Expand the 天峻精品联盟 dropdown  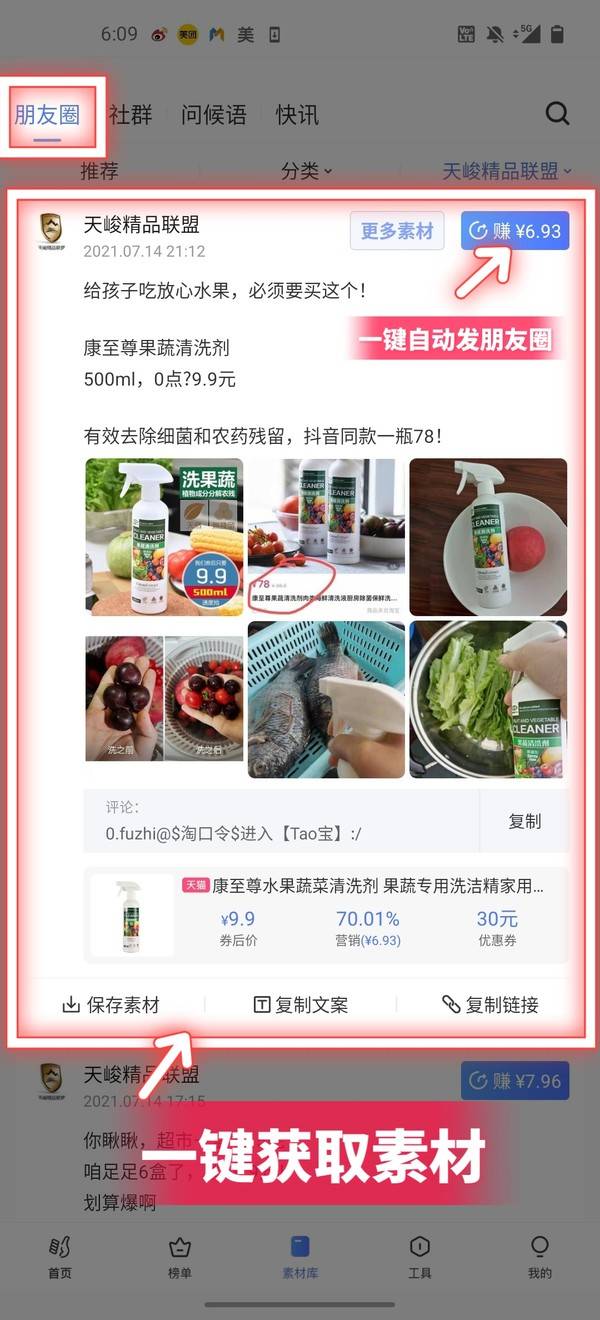click(x=507, y=171)
